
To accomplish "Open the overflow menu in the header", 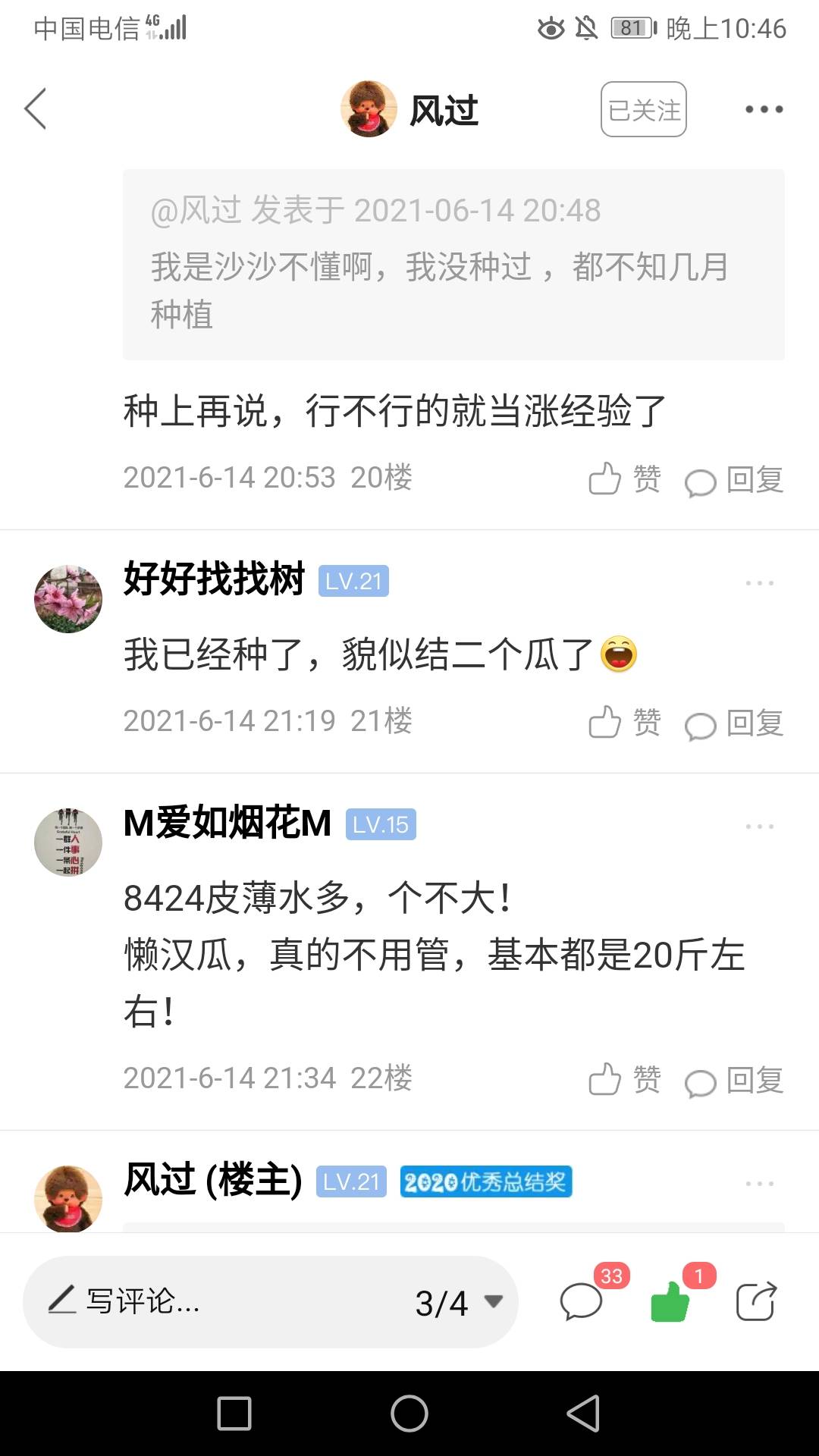I will point(763,110).
